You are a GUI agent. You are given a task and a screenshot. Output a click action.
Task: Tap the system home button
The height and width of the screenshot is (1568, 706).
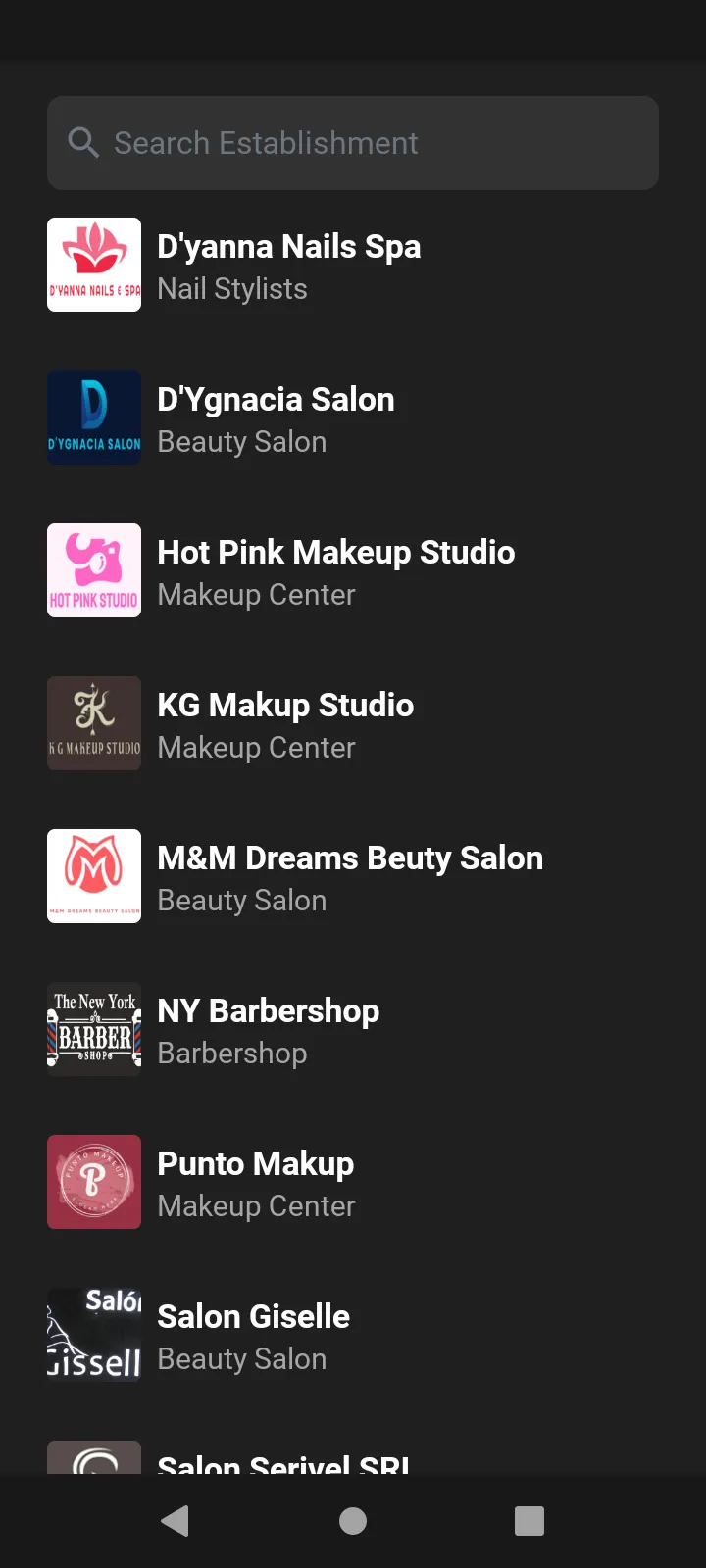pos(353,1521)
